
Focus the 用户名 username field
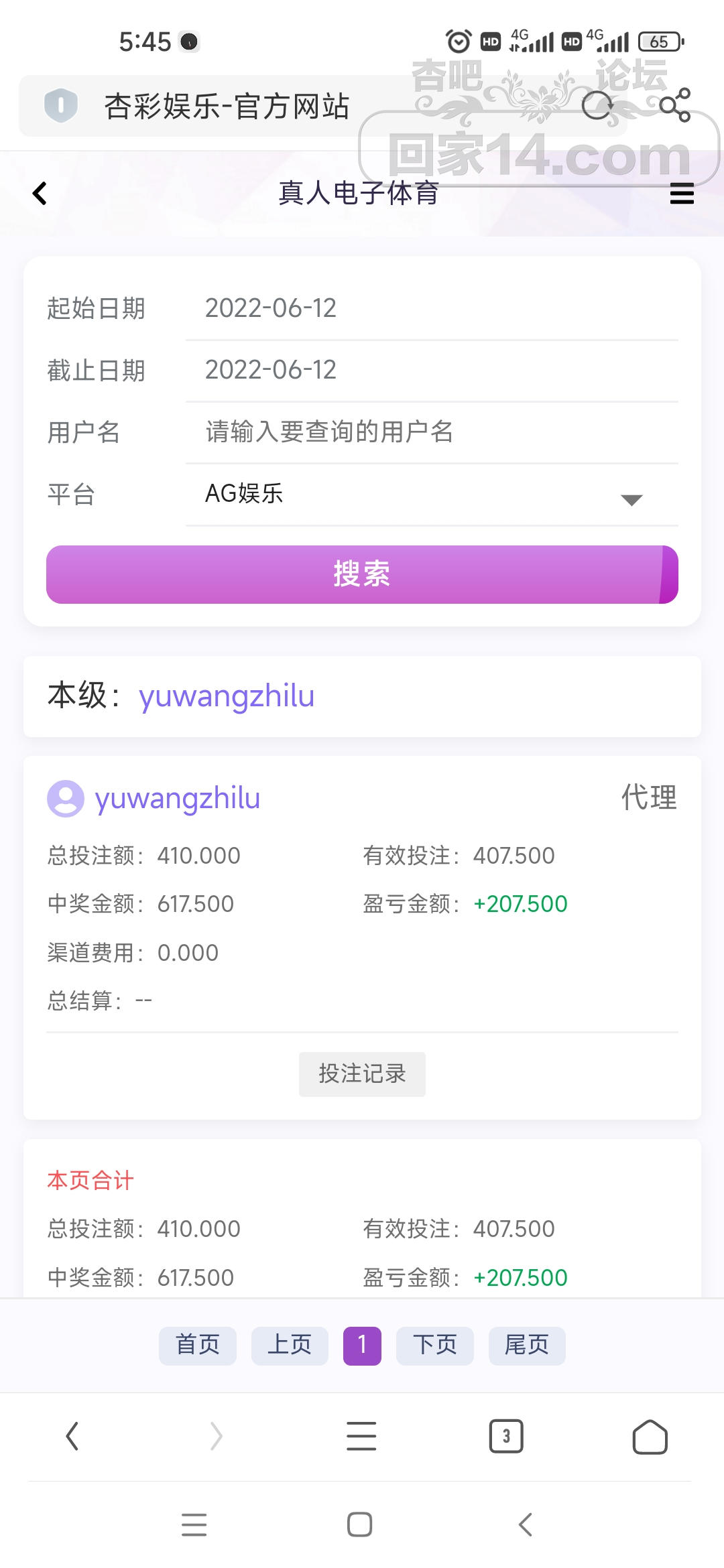click(432, 432)
